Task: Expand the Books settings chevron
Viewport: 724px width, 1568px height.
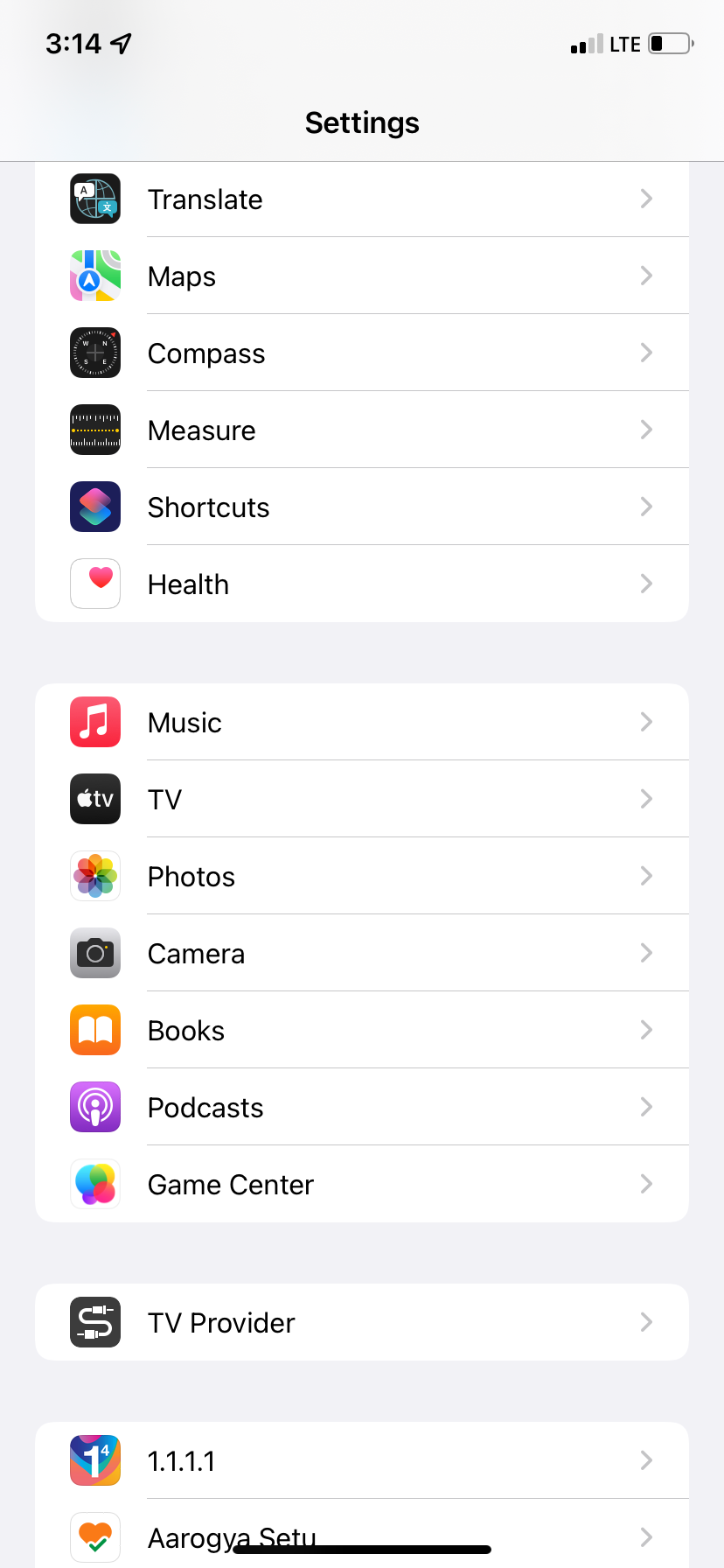Action: (646, 1030)
